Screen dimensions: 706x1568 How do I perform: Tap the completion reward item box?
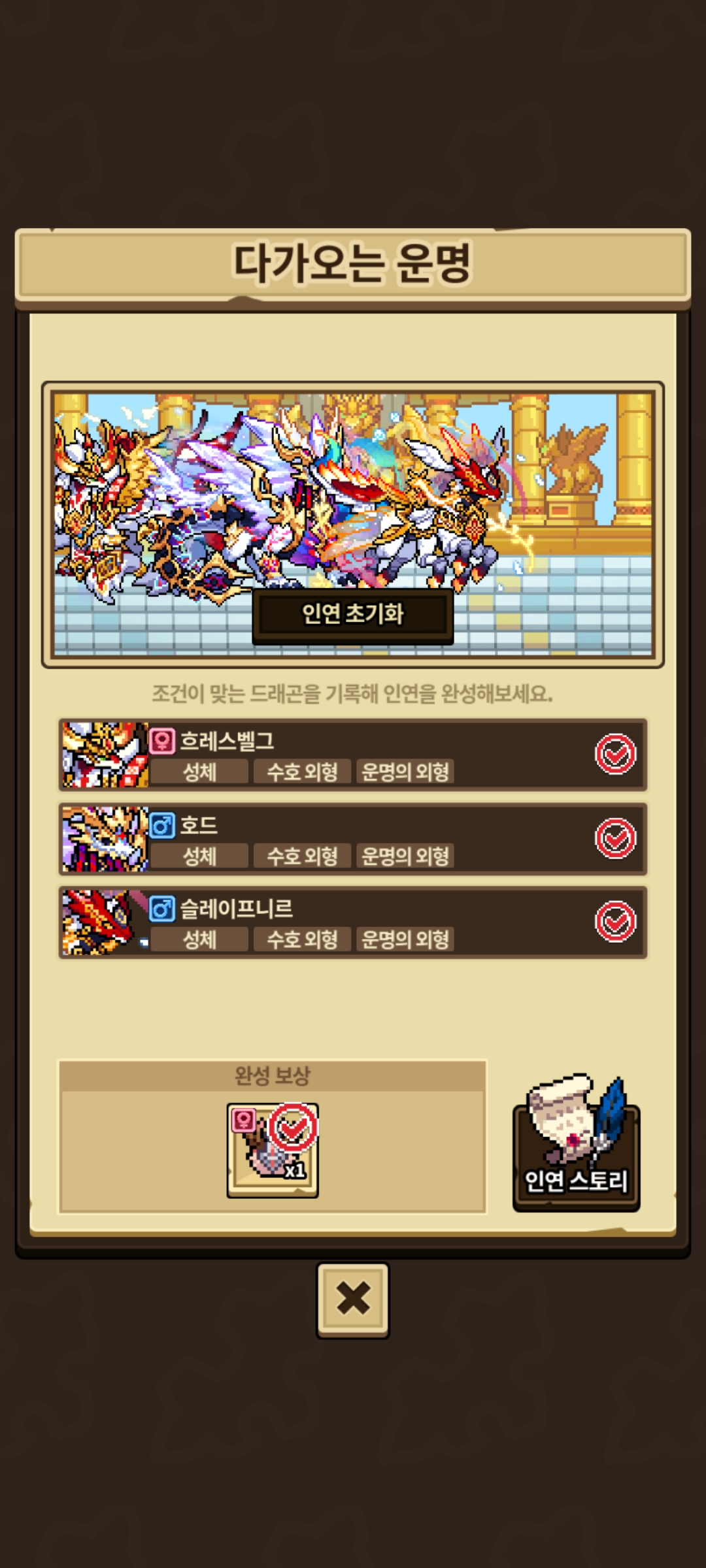(273, 1151)
